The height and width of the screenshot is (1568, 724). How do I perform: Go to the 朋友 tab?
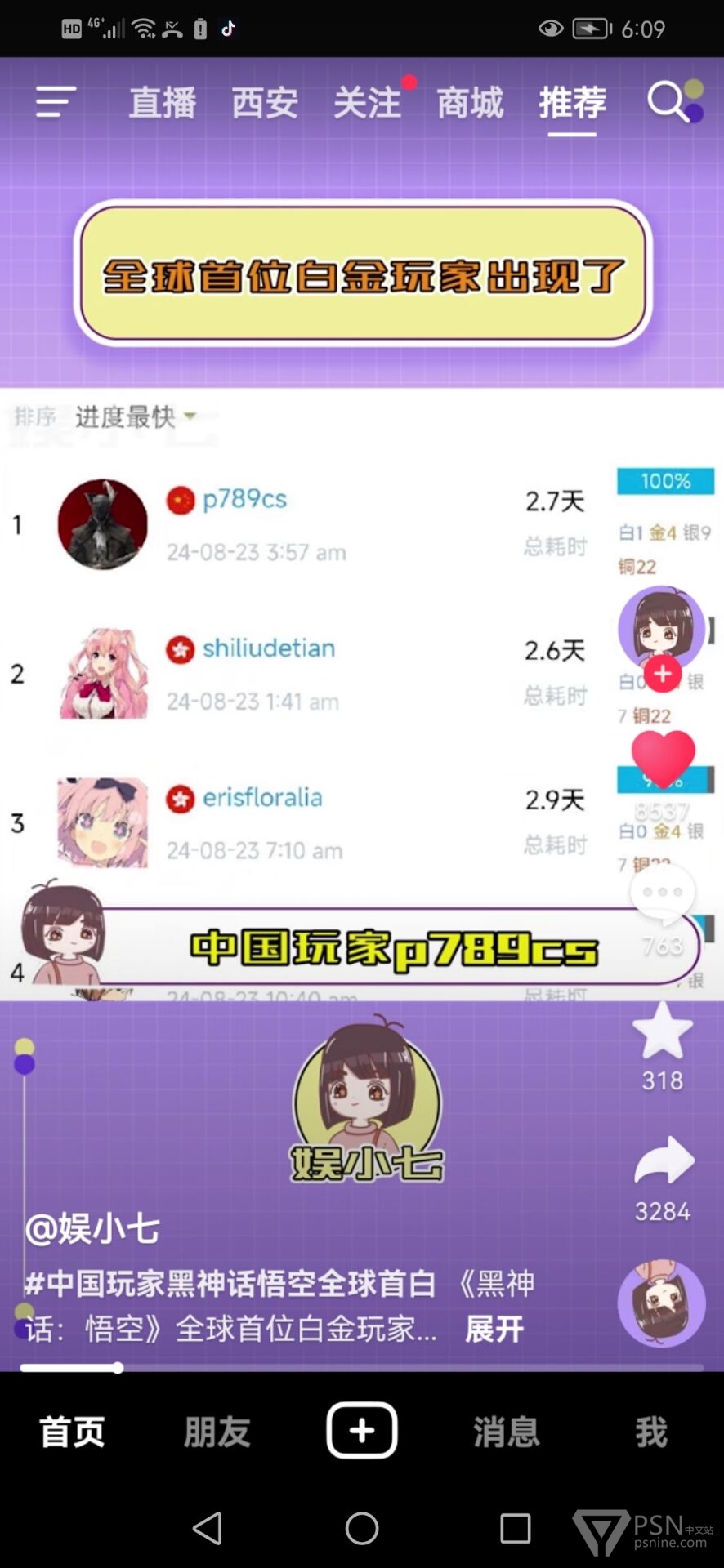pyautogui.click(x=217, y=1432)
